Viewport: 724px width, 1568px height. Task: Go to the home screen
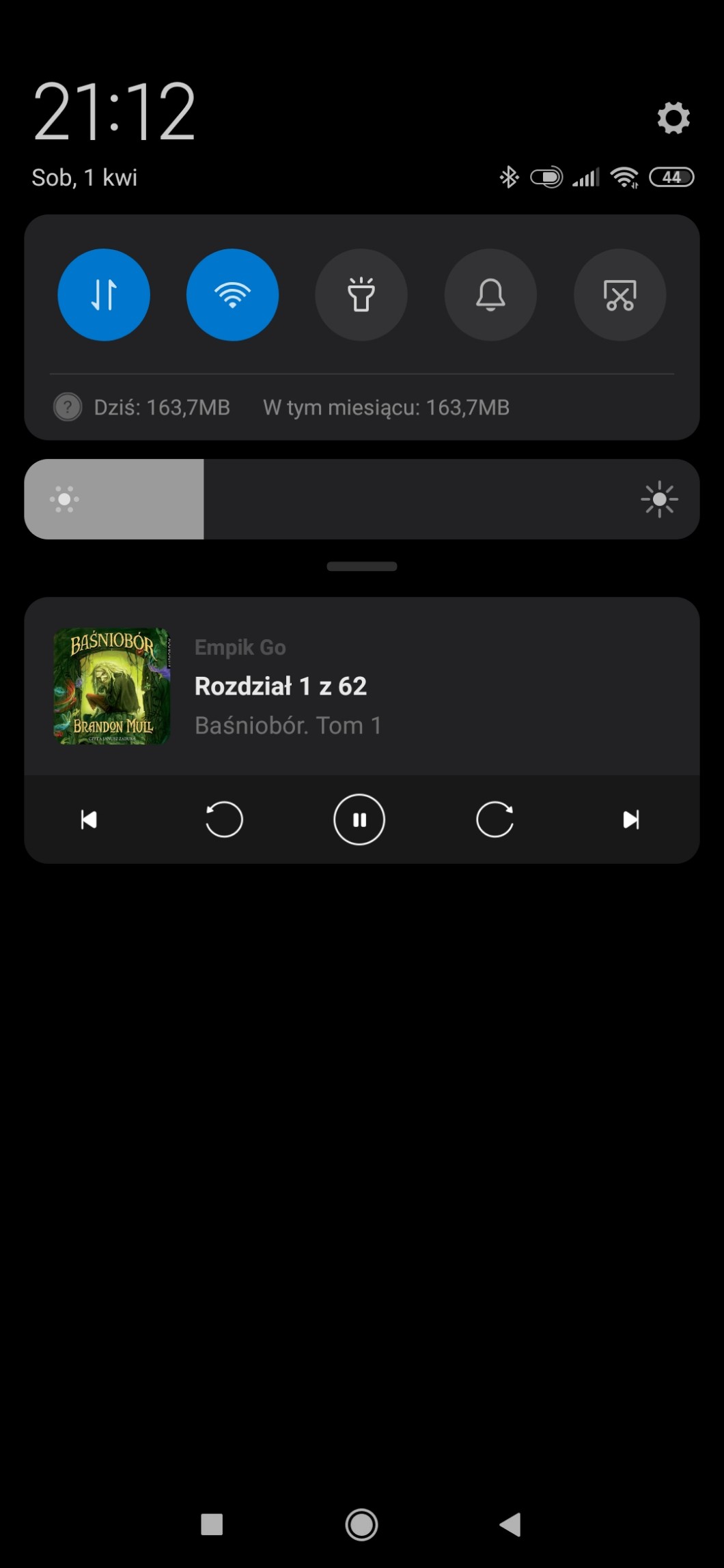361,1524
